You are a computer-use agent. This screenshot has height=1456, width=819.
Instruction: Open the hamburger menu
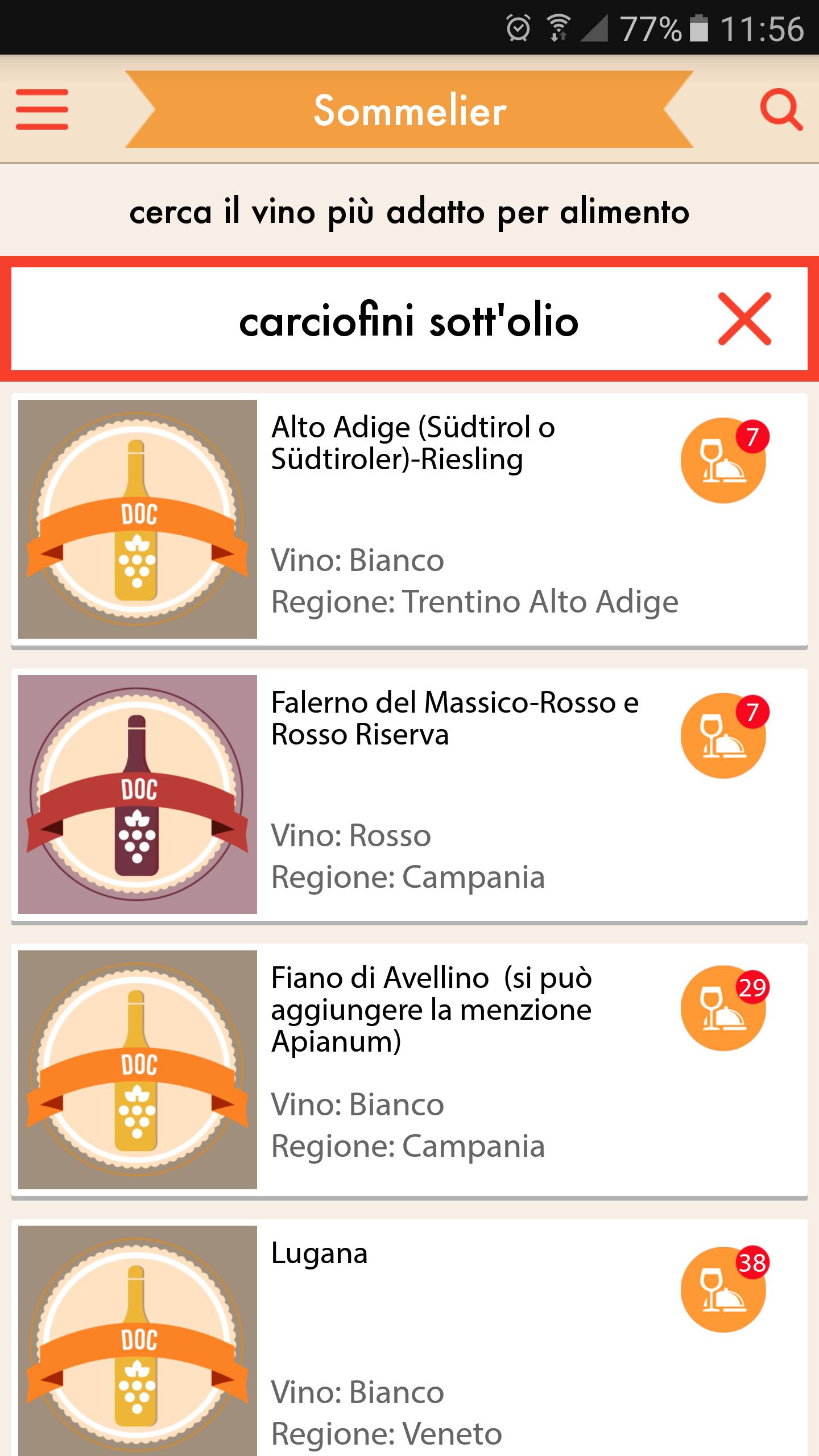(x=42, y=109)
